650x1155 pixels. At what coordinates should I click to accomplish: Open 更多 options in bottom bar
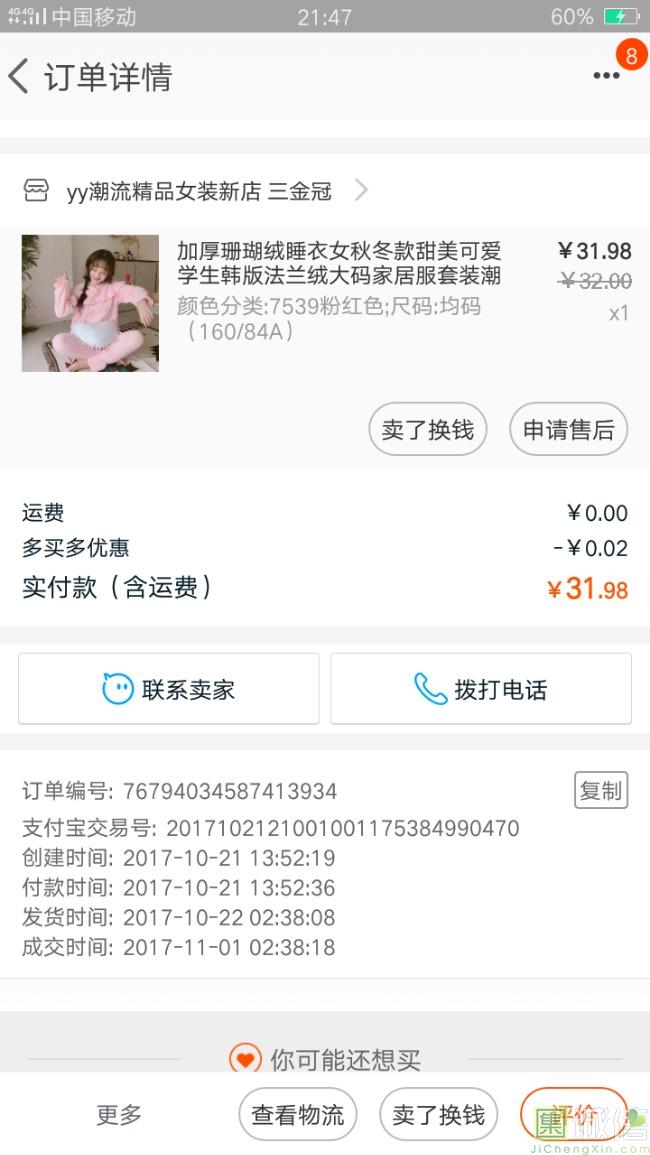pyautogui.click(x=119, y=1114)
